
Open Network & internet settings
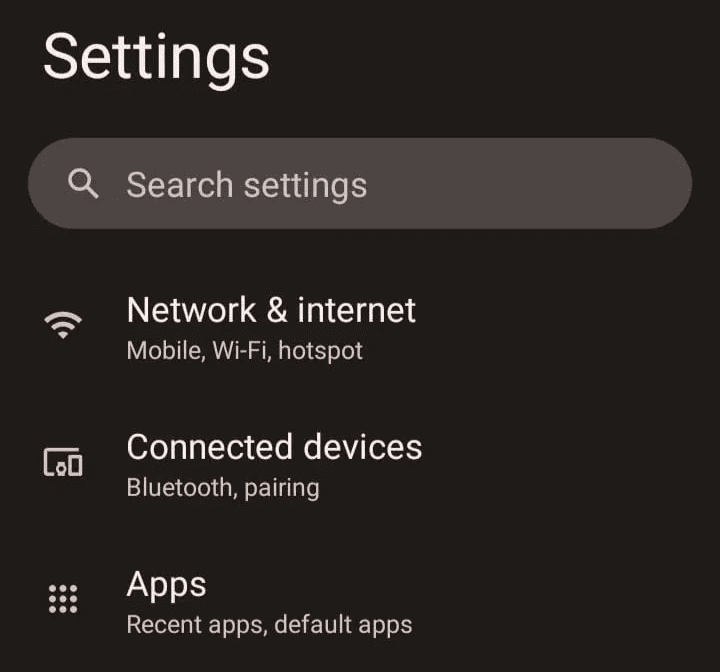pyautogui.click(x=271, y=327)
